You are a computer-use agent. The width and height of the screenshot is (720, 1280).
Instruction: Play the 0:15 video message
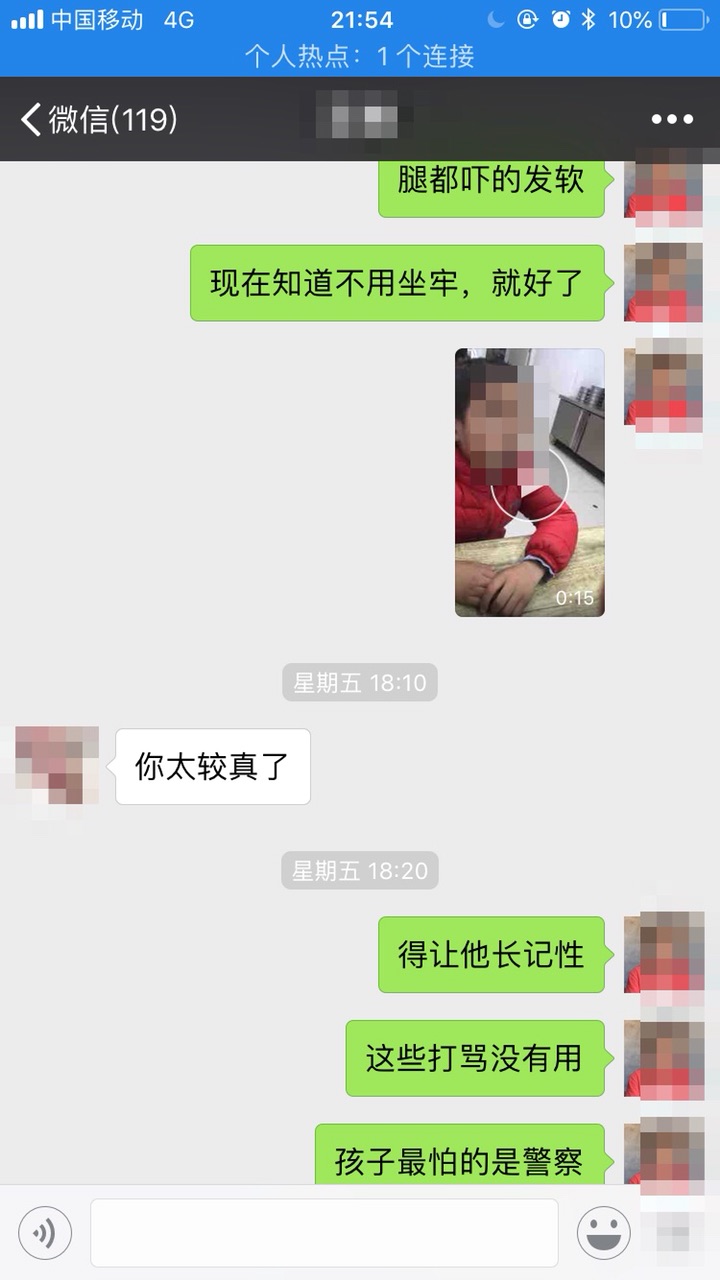pyautogui.click(x=529, y=483)
